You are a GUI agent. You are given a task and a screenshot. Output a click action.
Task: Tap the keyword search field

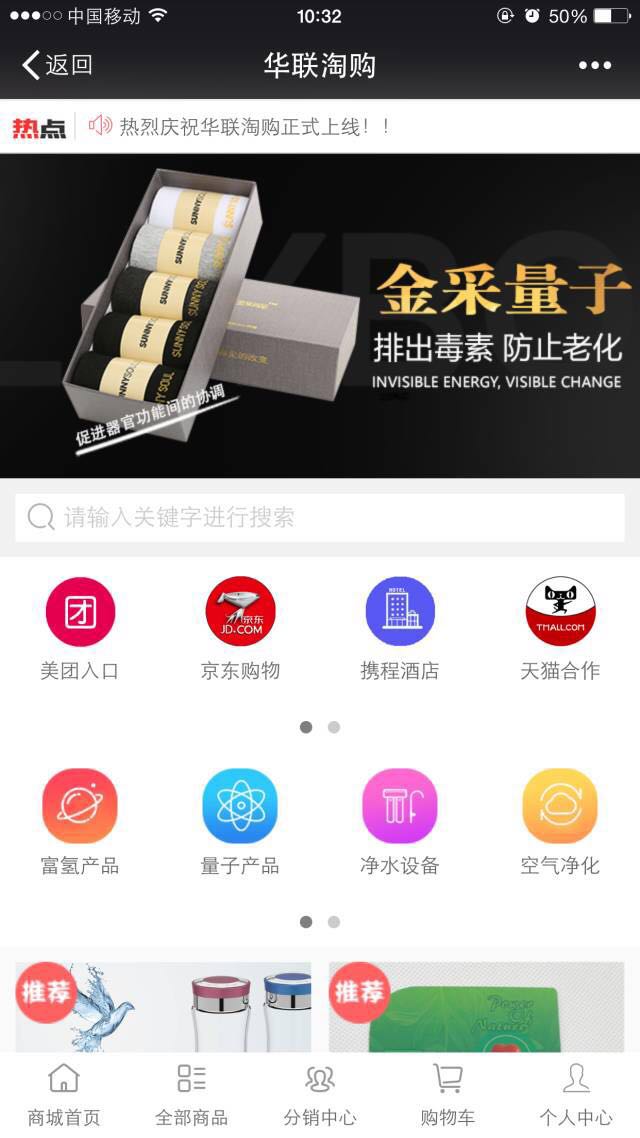(320, 517)
